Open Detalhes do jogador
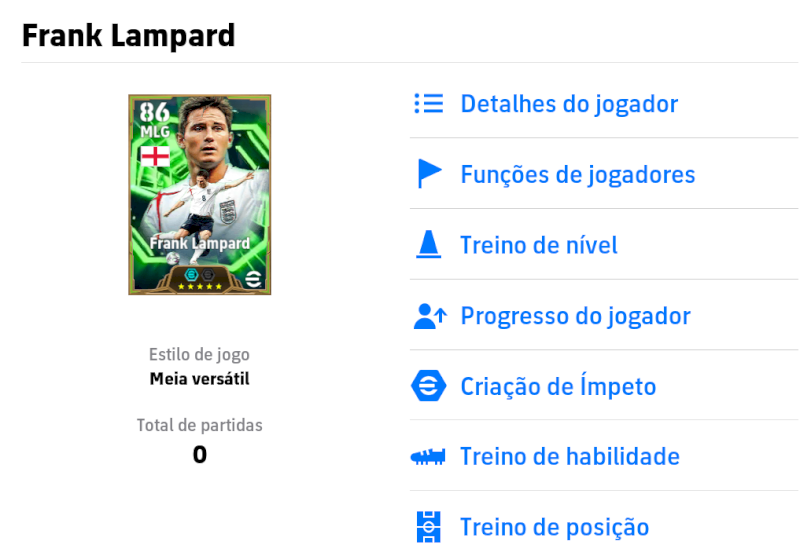800x545 pixels. click(x=568, y=104)
